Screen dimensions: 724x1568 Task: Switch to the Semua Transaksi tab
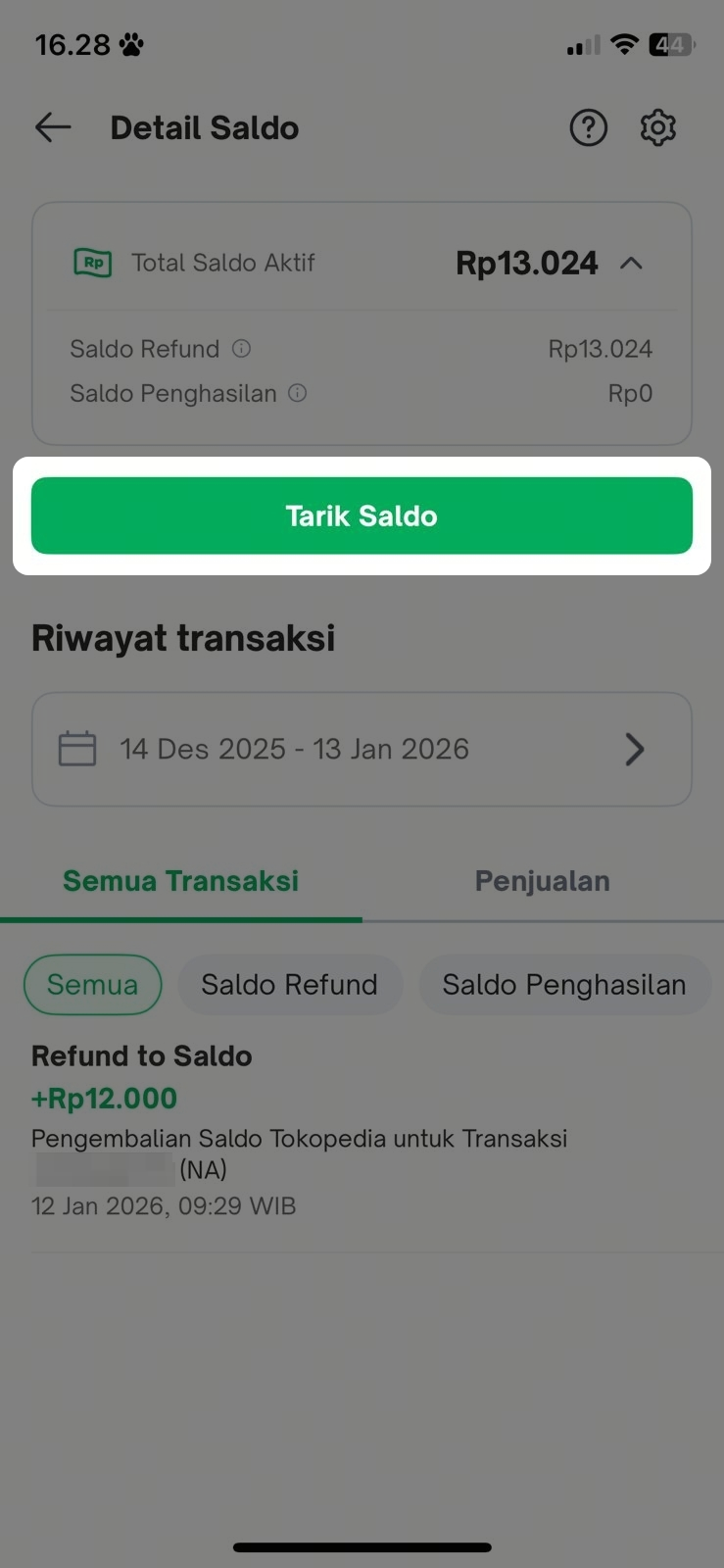(181, 881)
